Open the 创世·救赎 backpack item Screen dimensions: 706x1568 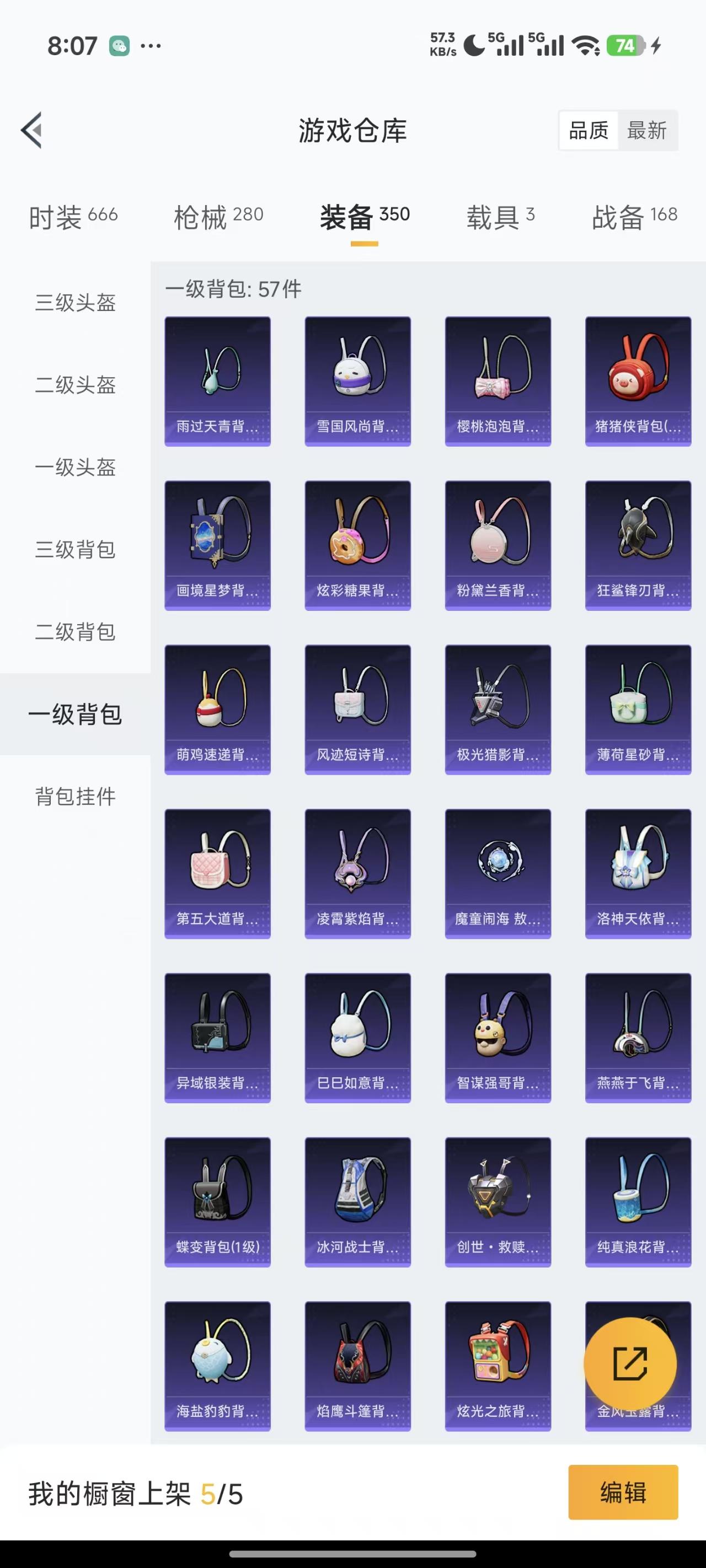(498, 1202)
